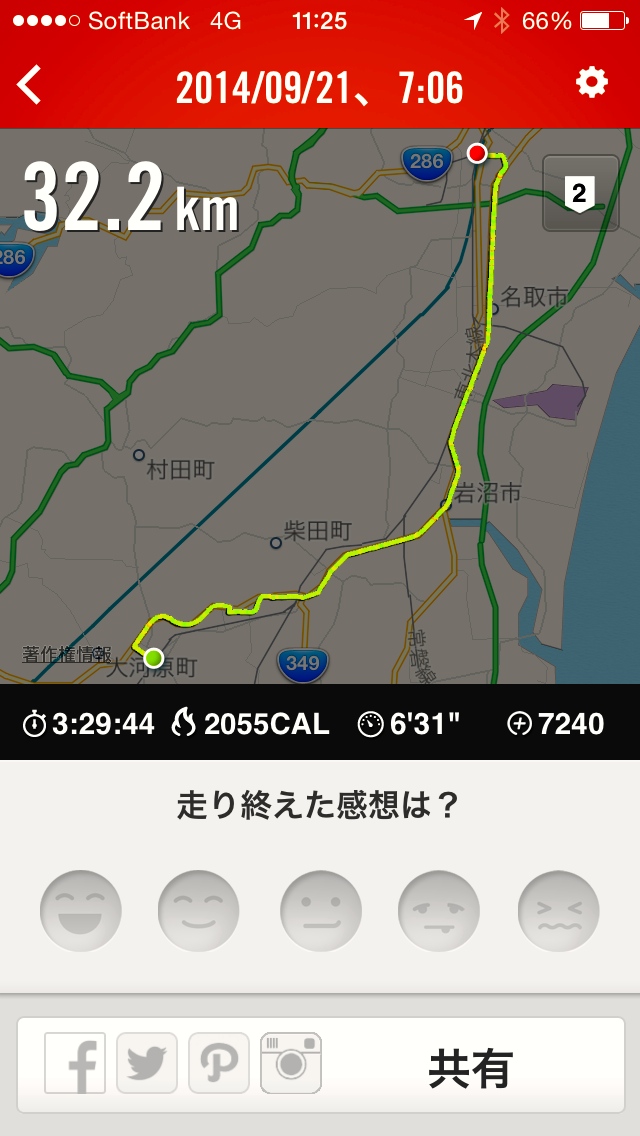Image resolution: width=640 pixels, height=1136 pixels.
Task: Open the settings gear
Action: tap(591, 83)
